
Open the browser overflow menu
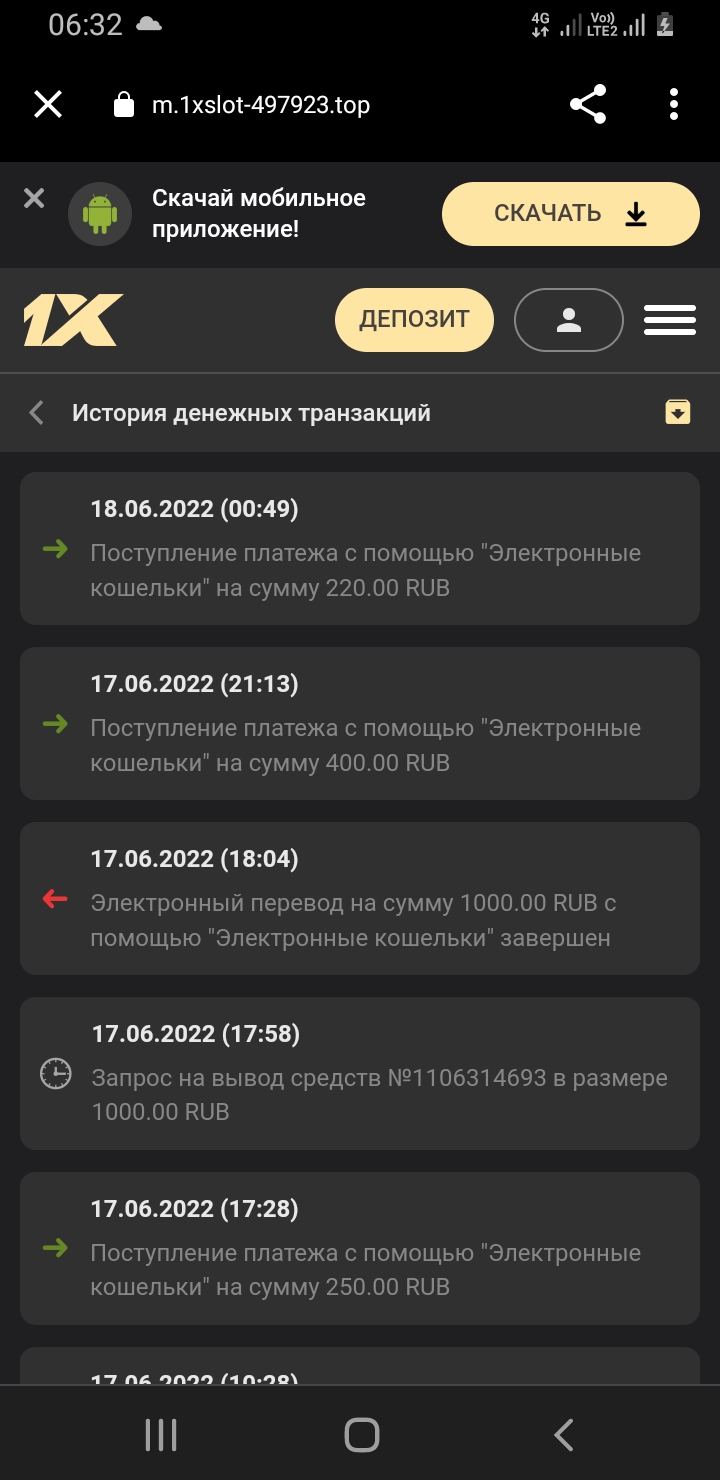pyautogui.click(x=674, y=104)
